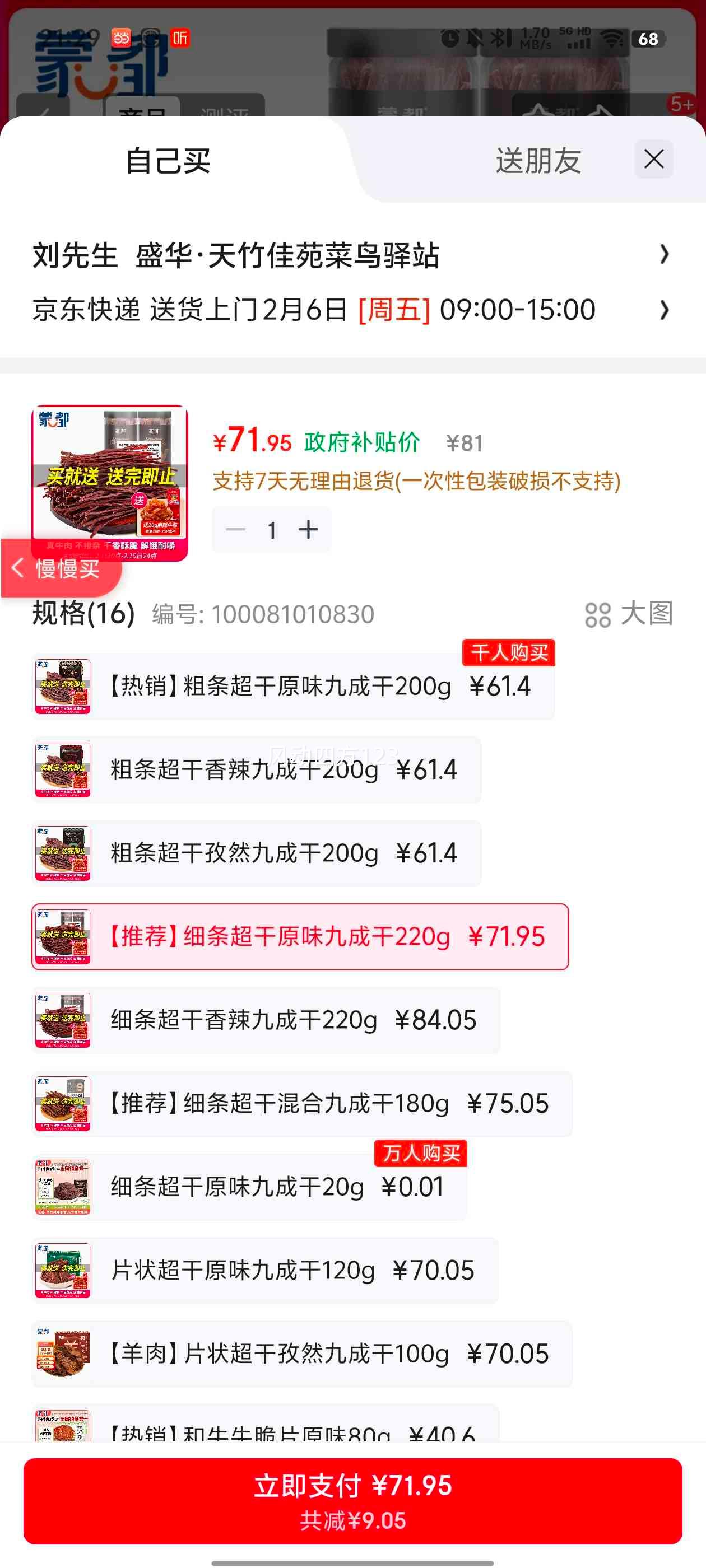The image size is (706, 1568).
Task: Select 细条超干香辣九成干220g at ¥84.05
Action: (266, 1020)
